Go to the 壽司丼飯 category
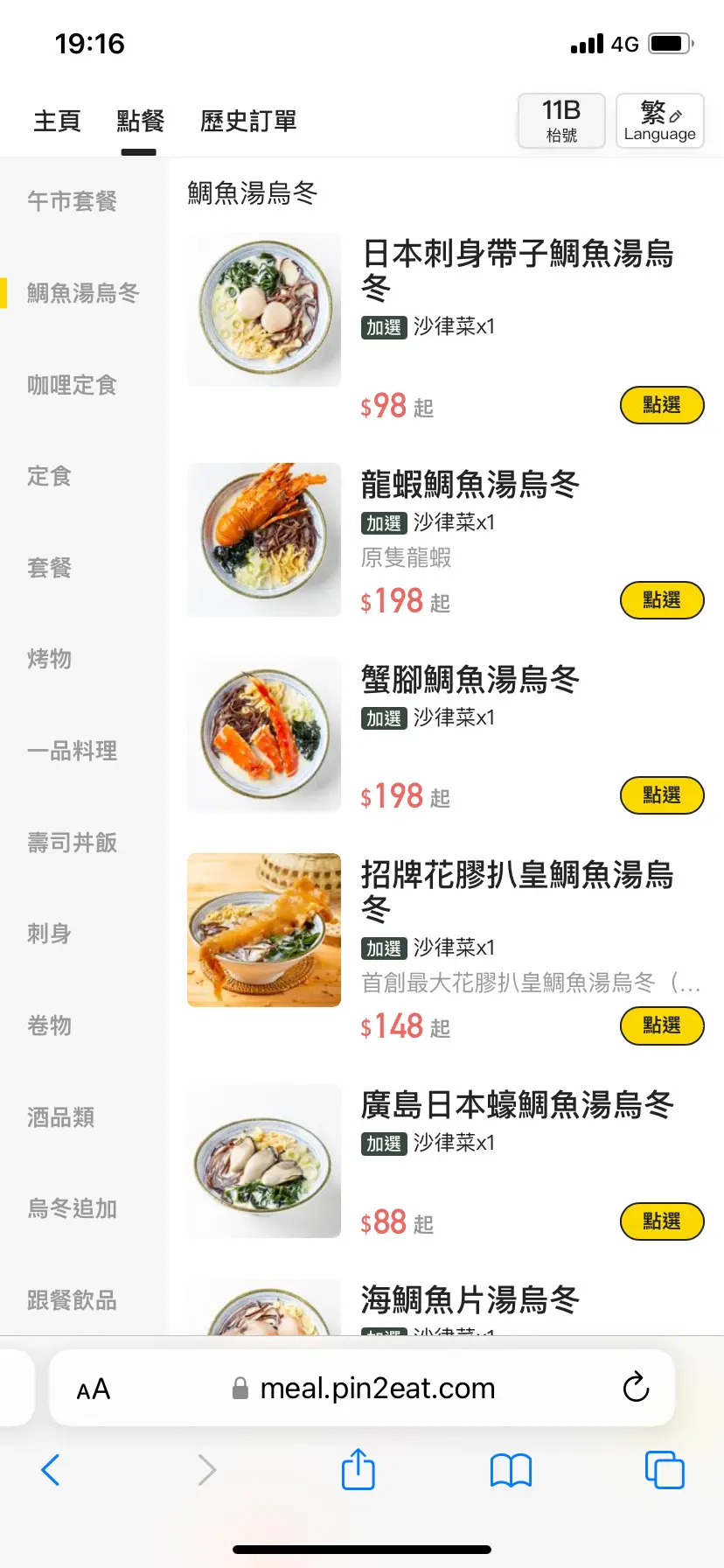Image resolution: width=724 pixels, height=1568 pixels. pos(72,843)
